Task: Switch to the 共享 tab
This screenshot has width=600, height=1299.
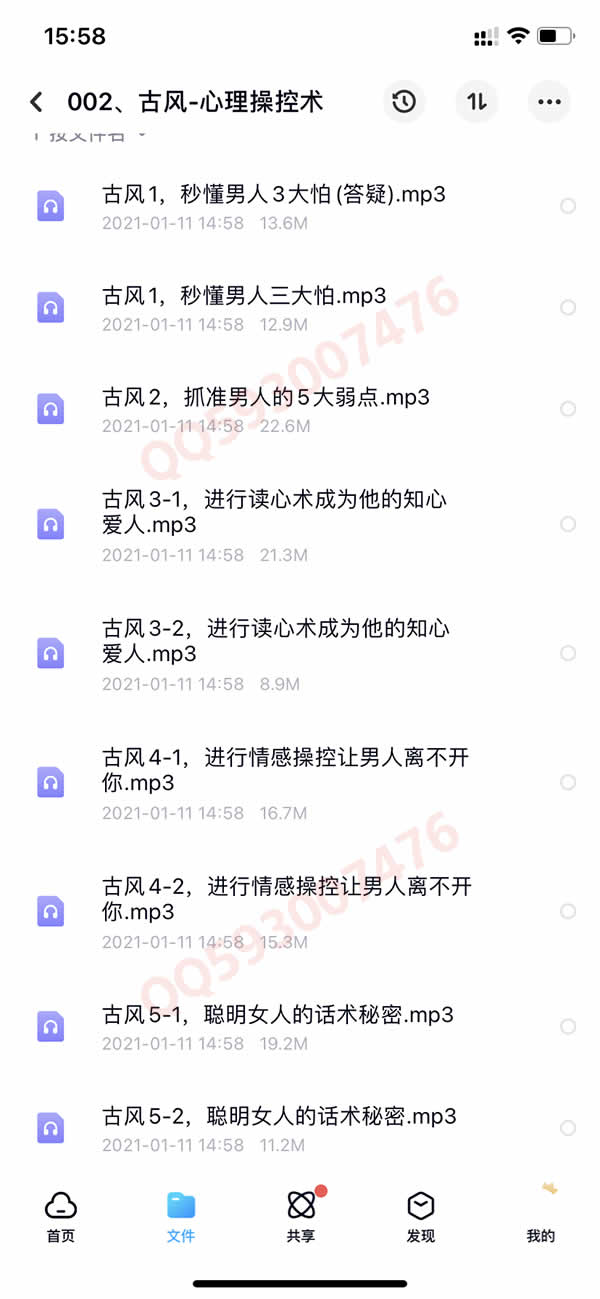Action: click(x=300, y=1216)
